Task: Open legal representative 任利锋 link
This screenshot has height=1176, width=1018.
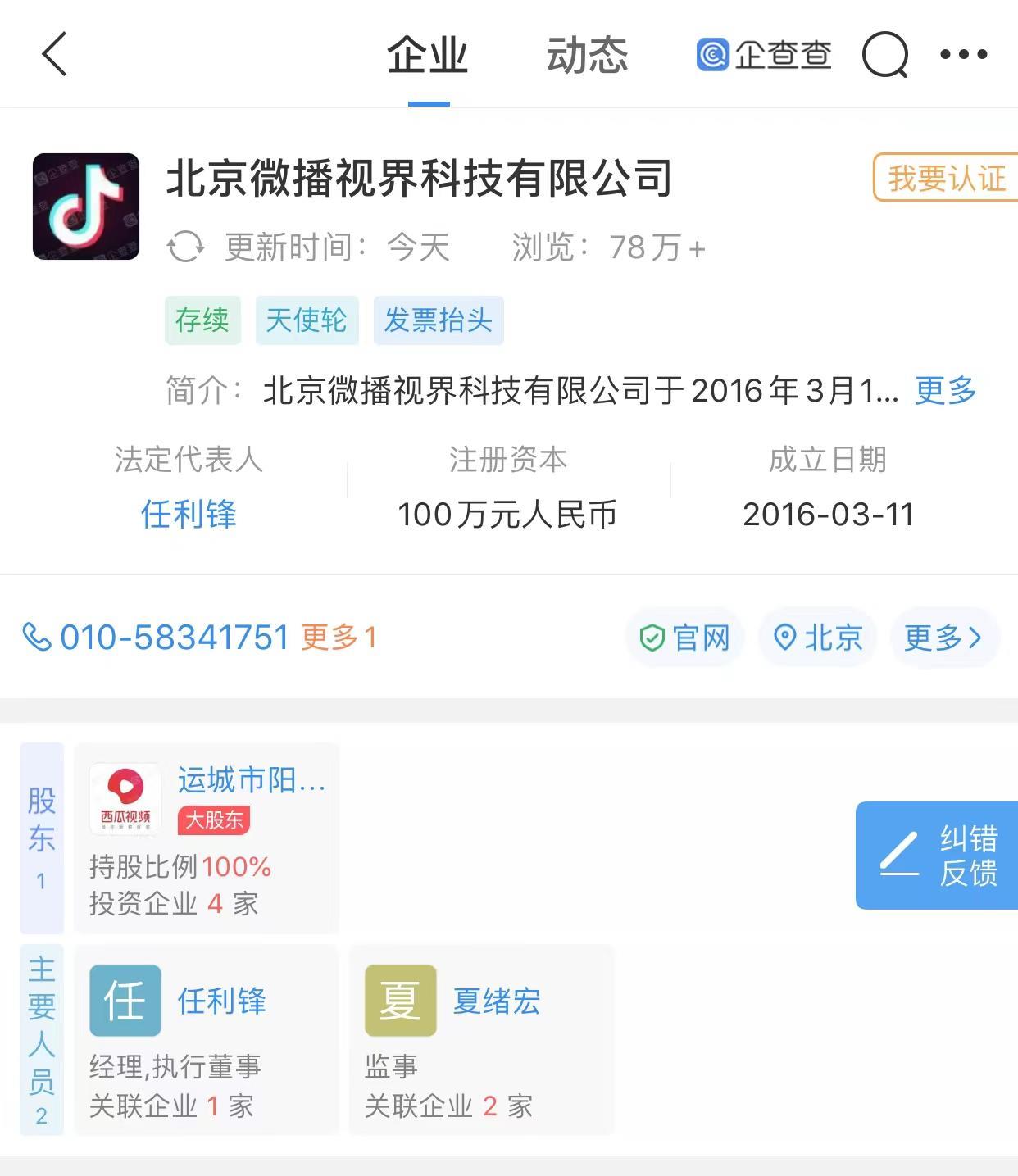Action: [189, 515]
